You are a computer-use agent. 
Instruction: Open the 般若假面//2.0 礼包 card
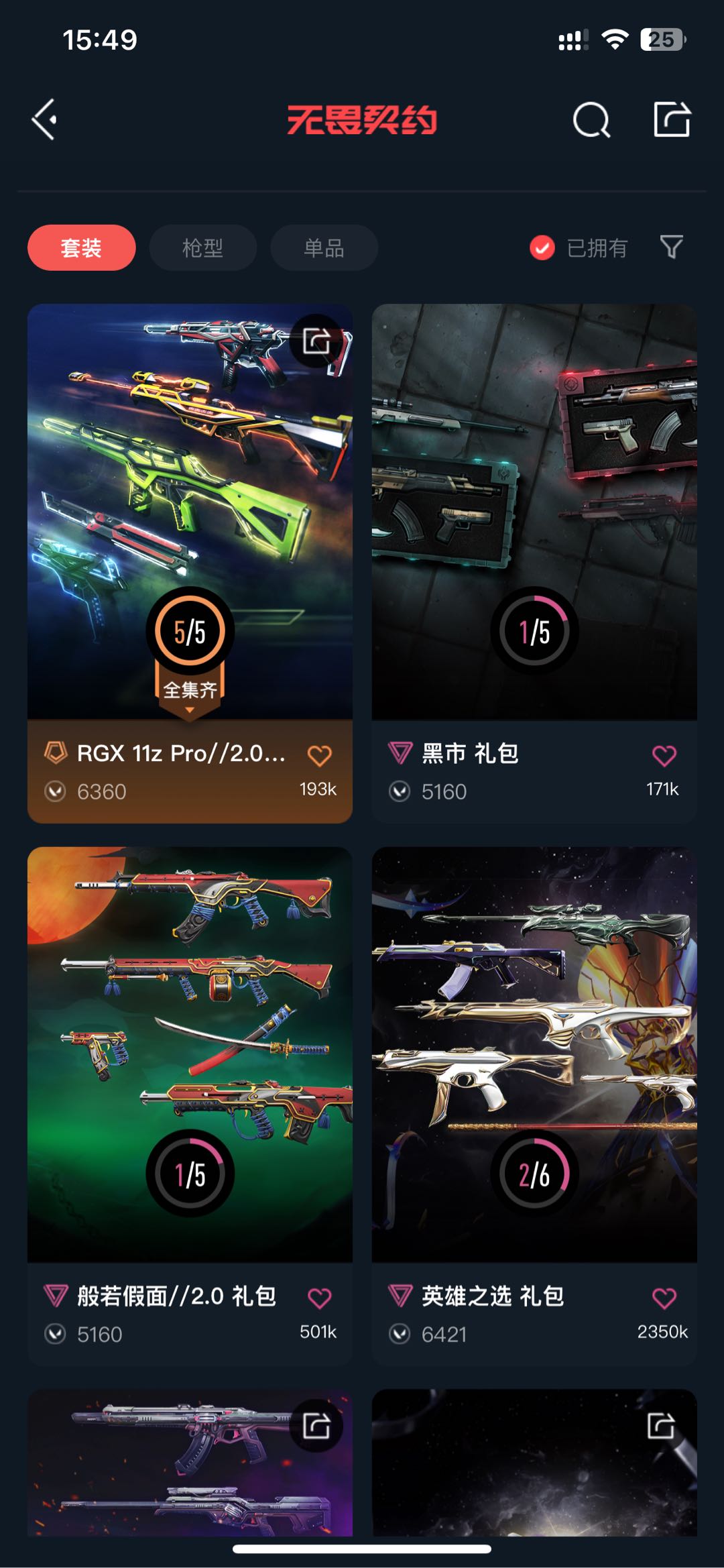coord(190,1107)
